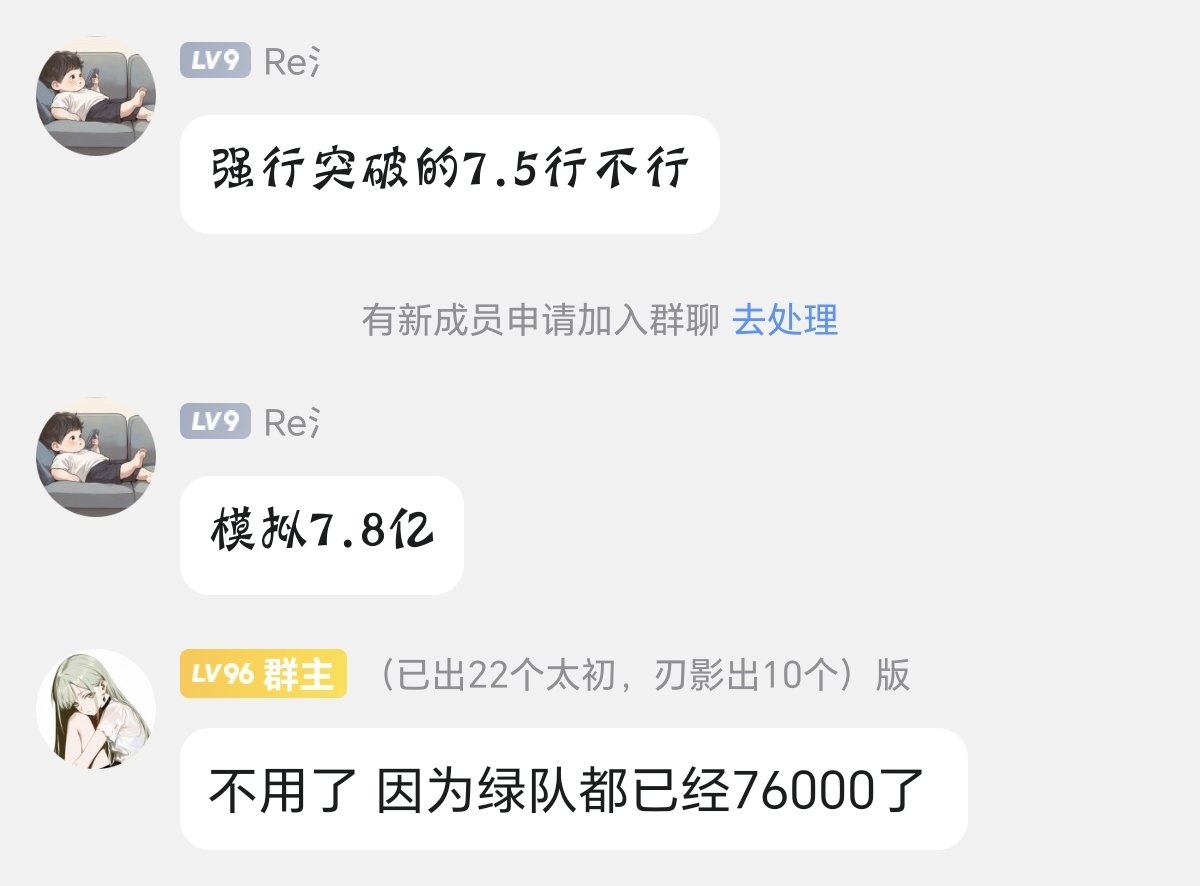Tap the 去处理 link
The width and height of the screenshot is (1200, 886).
785,320
